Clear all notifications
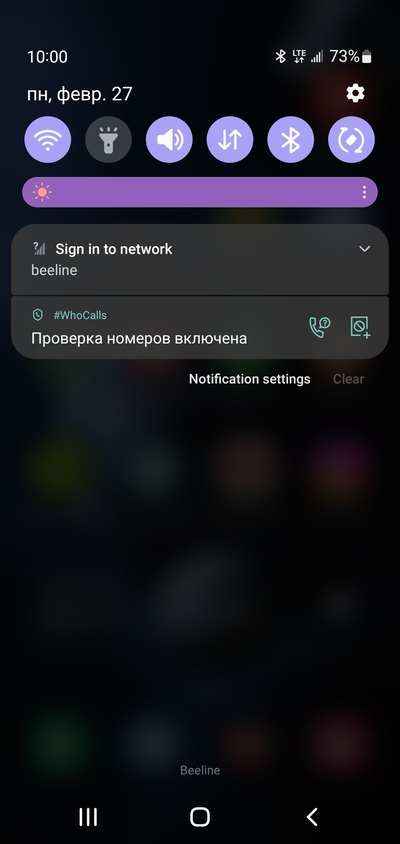 (x=348, y=379)
